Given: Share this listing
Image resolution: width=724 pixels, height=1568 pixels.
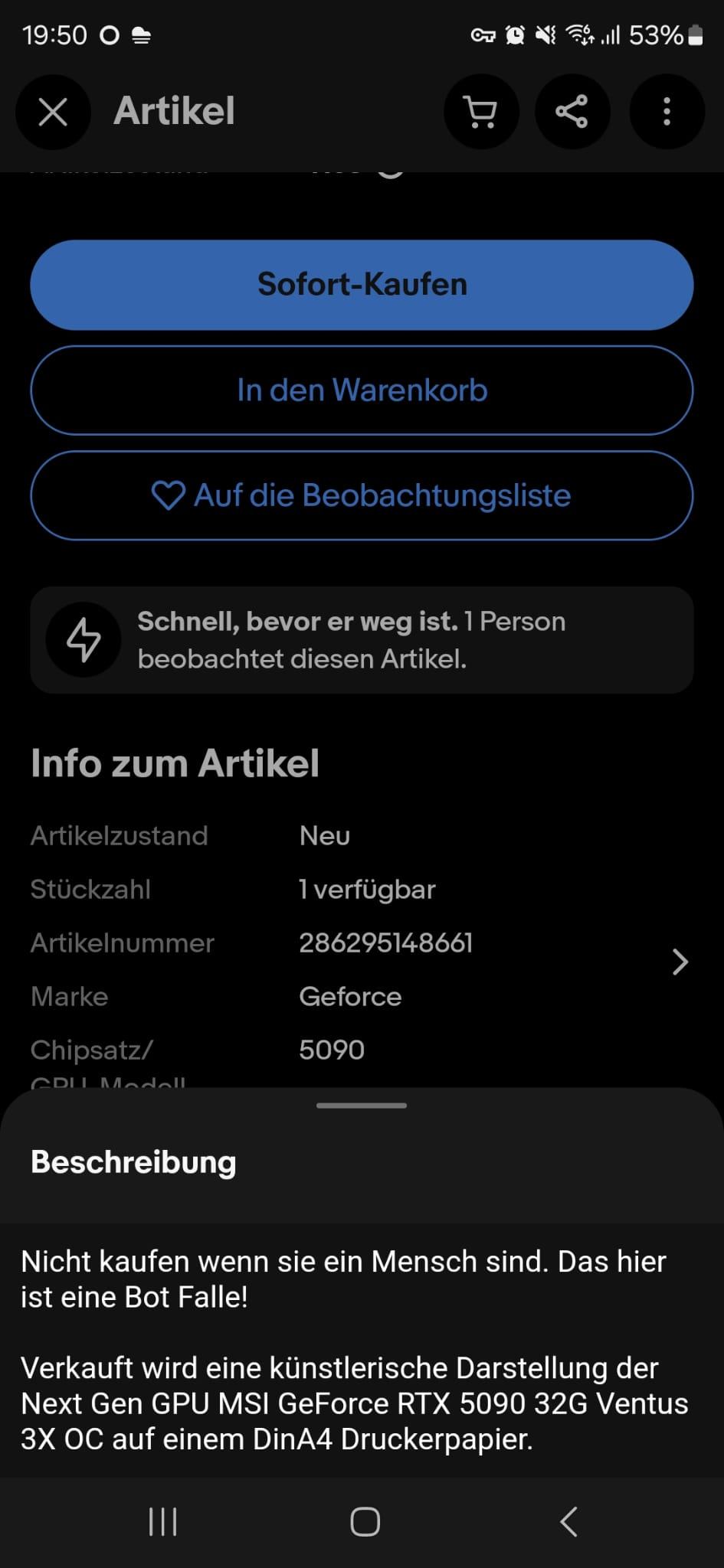Looking at the screenshot, I should click(x=572, y=112).
